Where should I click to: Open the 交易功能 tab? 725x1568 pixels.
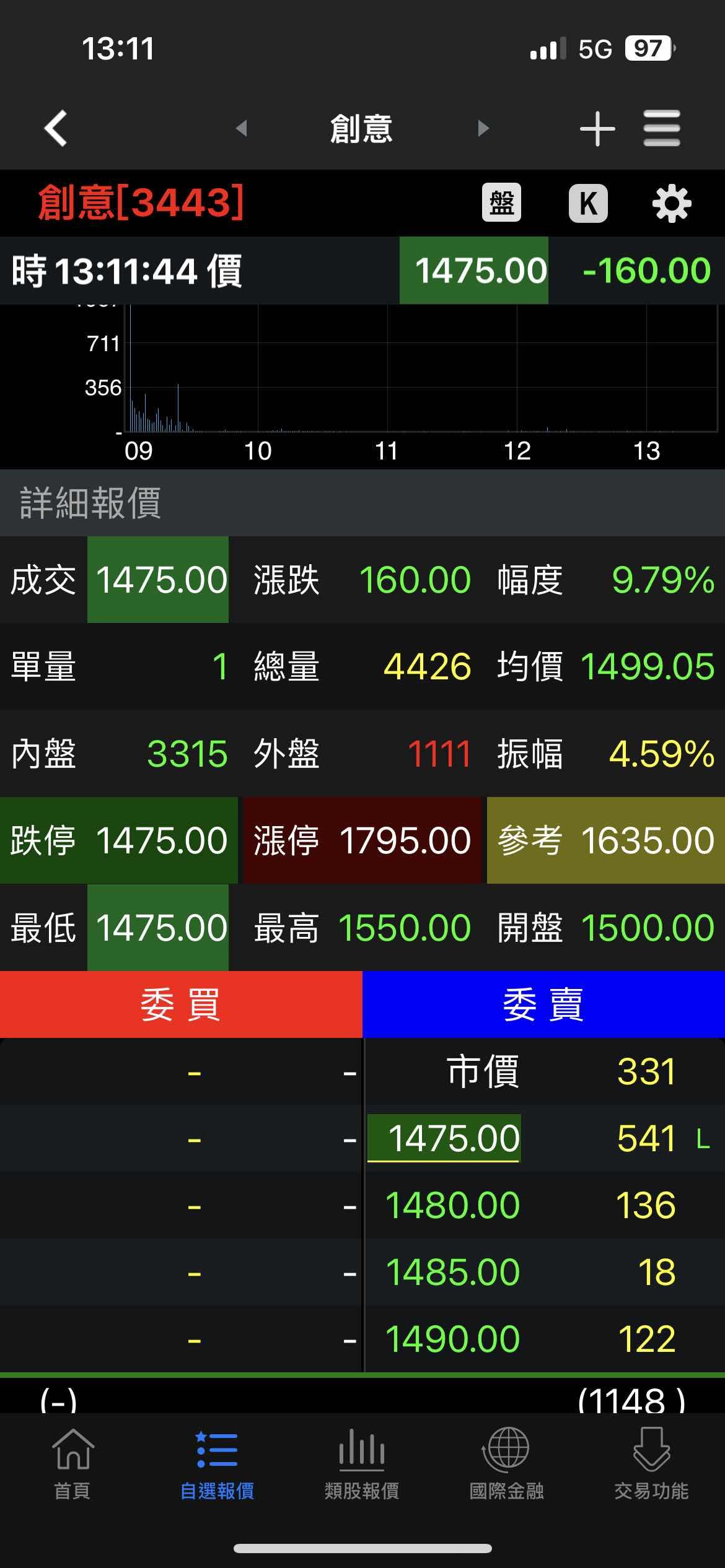[651, 1464]
